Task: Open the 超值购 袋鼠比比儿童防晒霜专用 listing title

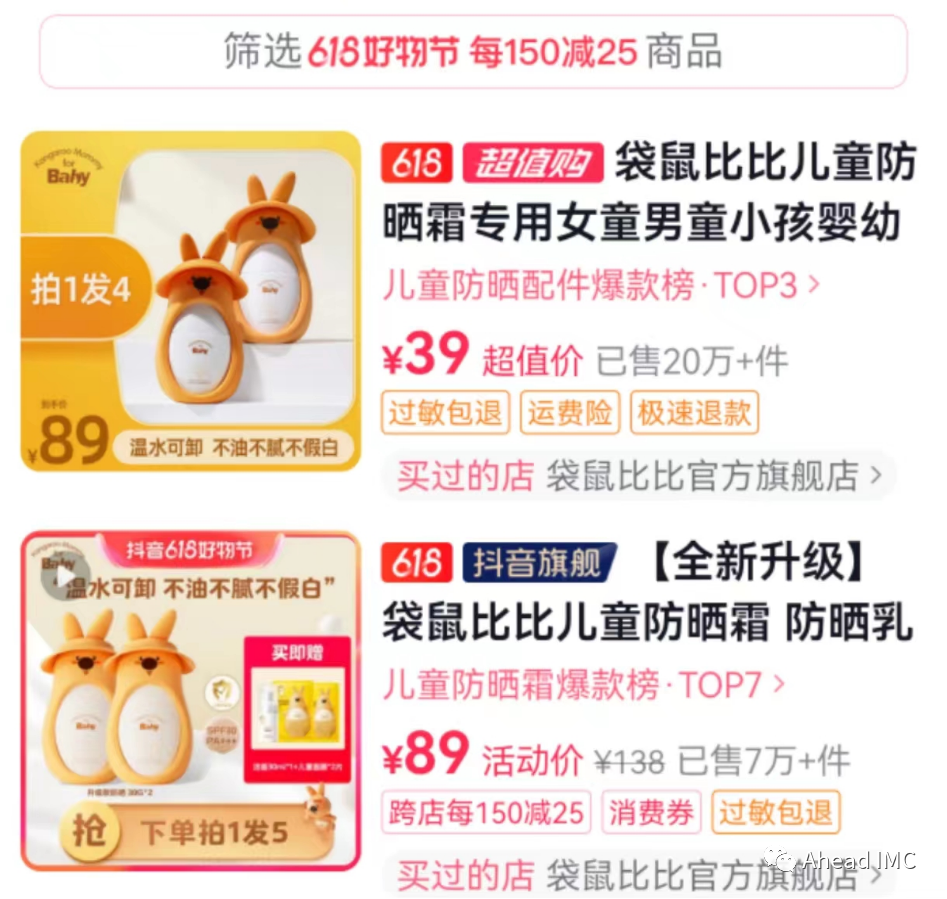Action: 648,193
